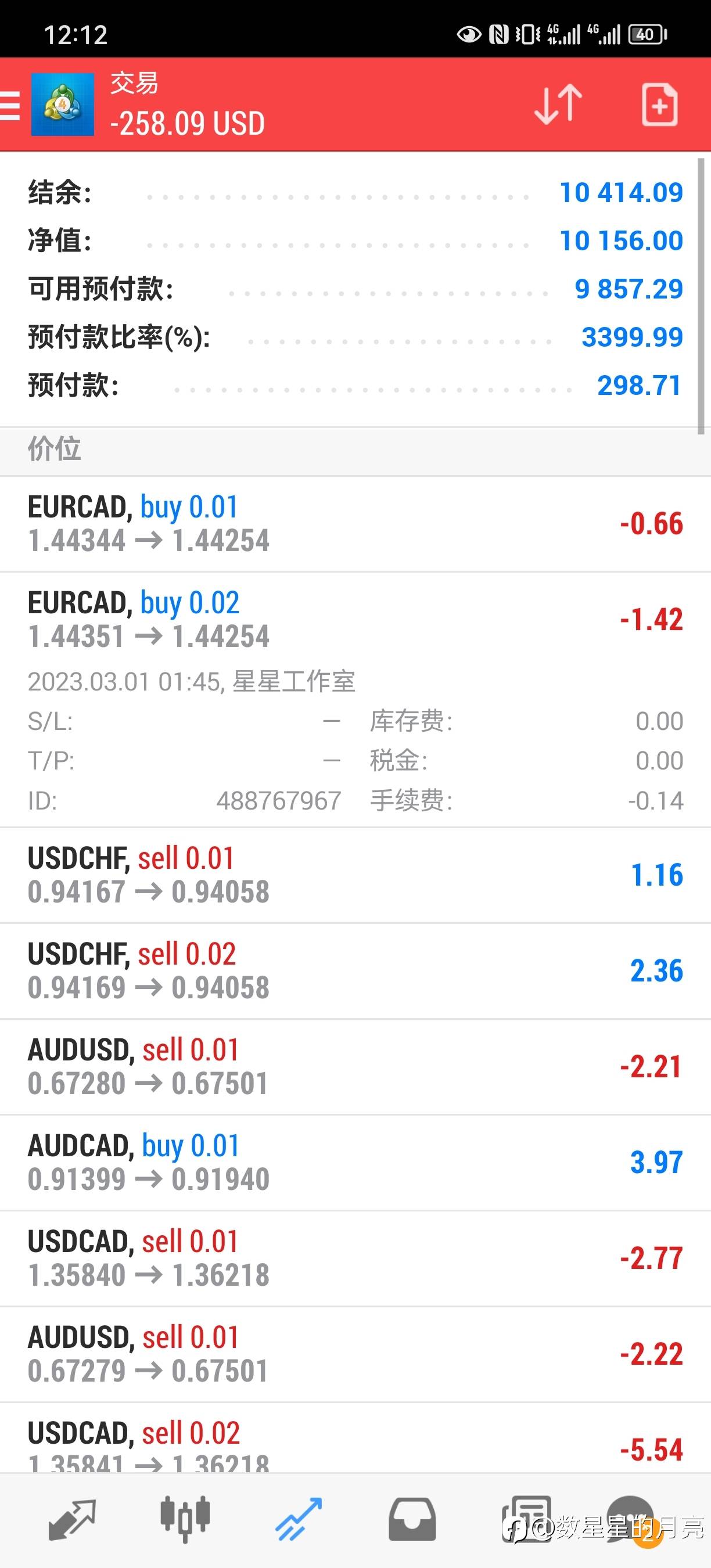Go to the Trade tab
The height and width of the screenshot is (1568, 711).
pos(298,1519)
